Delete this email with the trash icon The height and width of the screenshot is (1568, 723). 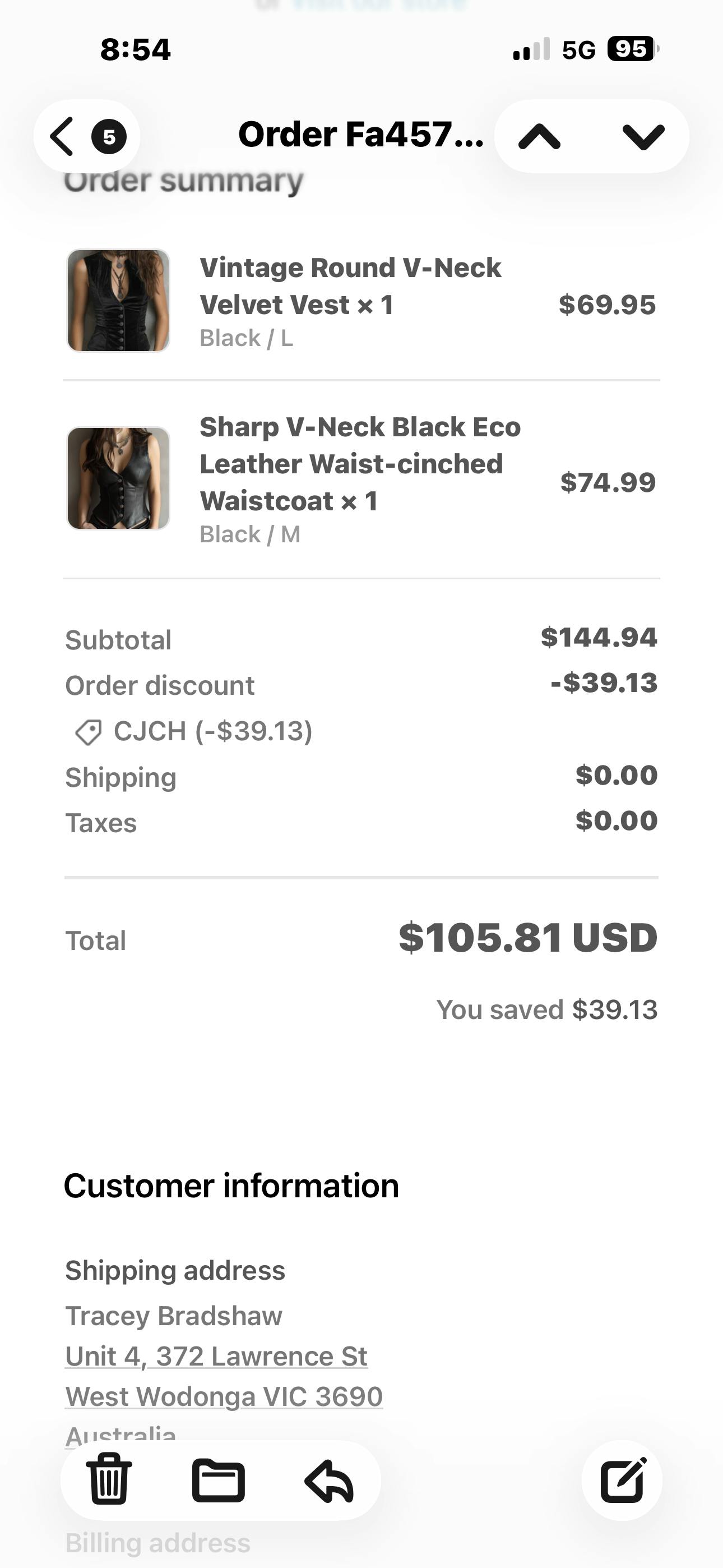pos(109,1481)
